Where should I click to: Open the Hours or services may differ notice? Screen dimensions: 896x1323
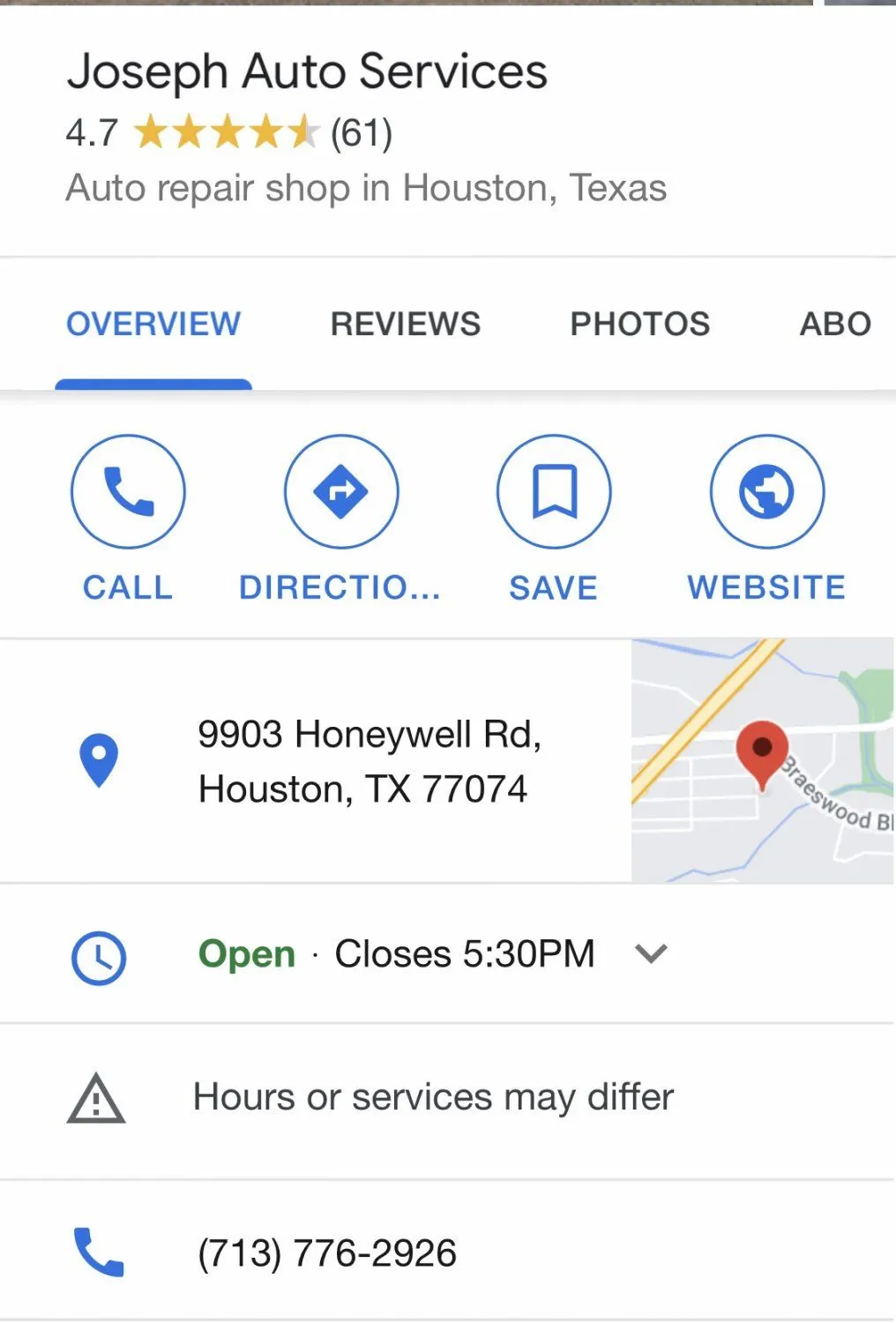432,1097
